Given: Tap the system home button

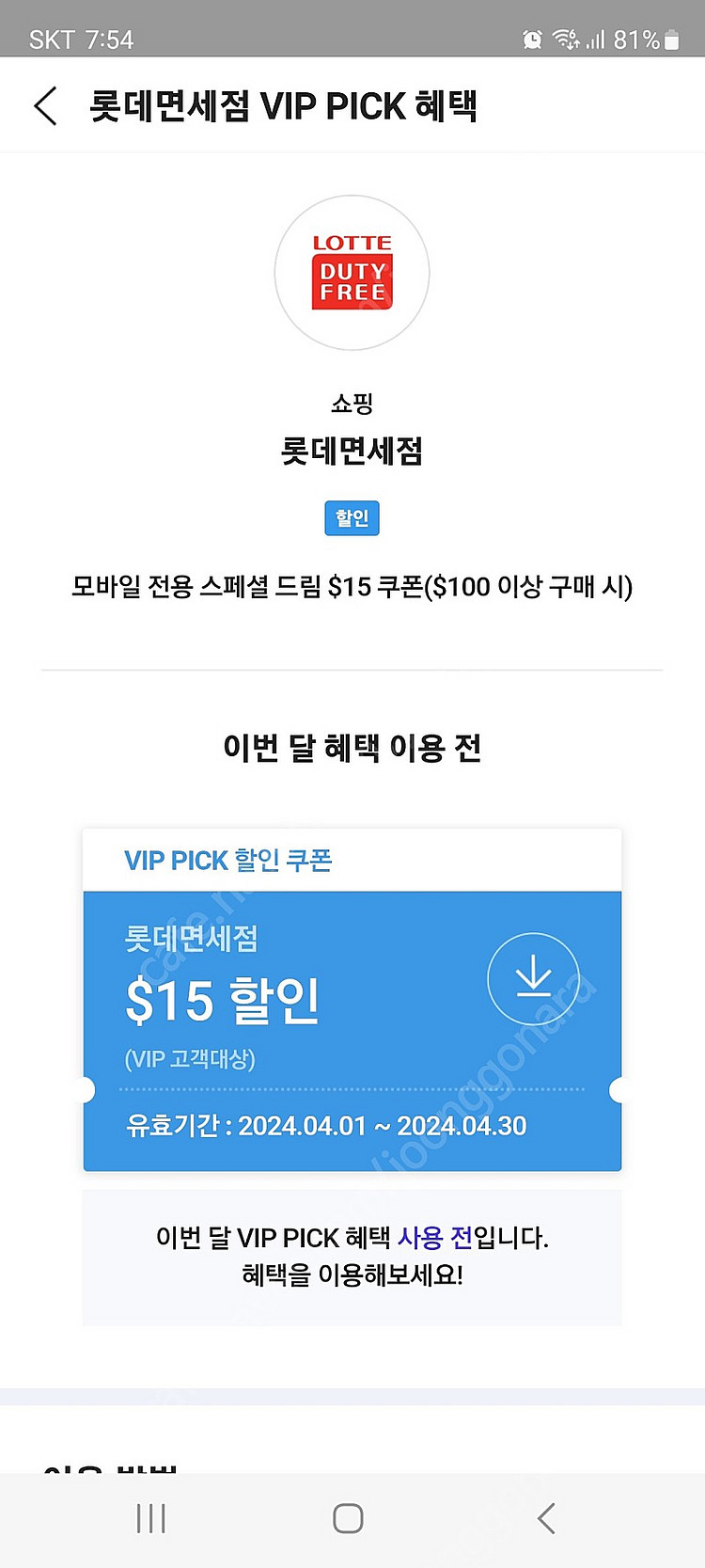Looking at the screenshot, I should pyautogui.click(x=348, y=1518).
